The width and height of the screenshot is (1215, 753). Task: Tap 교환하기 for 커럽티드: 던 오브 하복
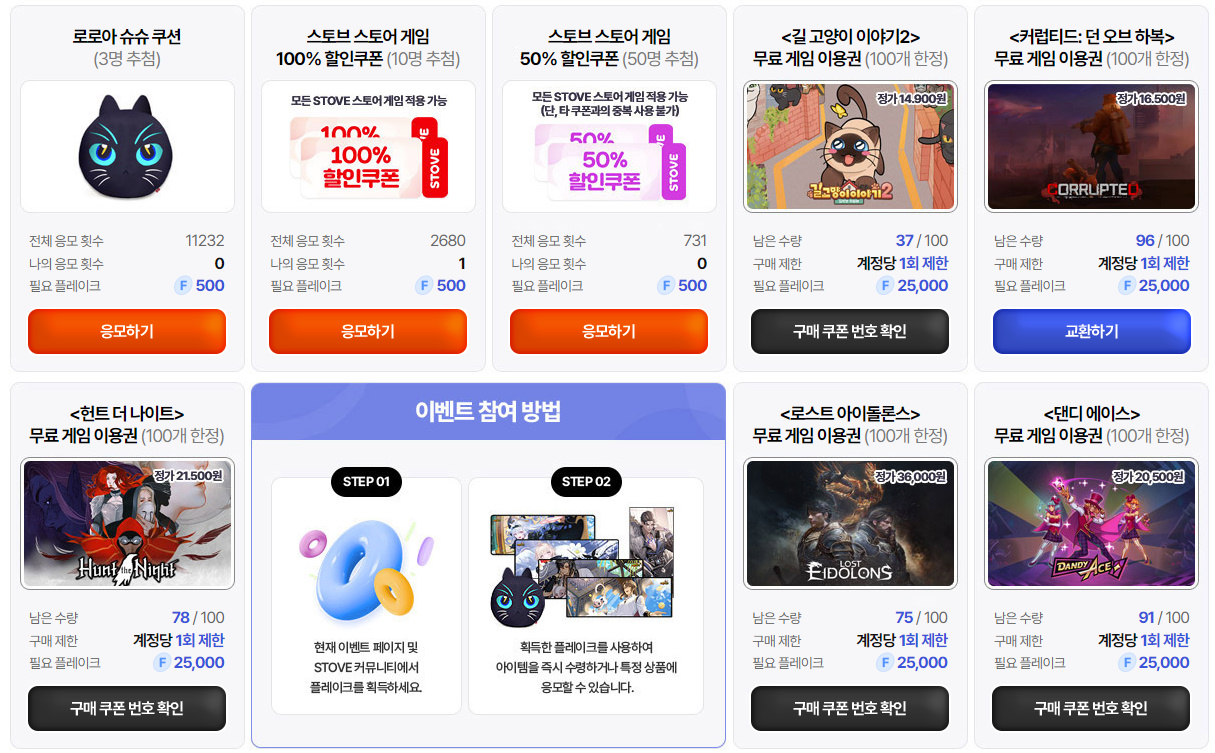point(1091,331)
